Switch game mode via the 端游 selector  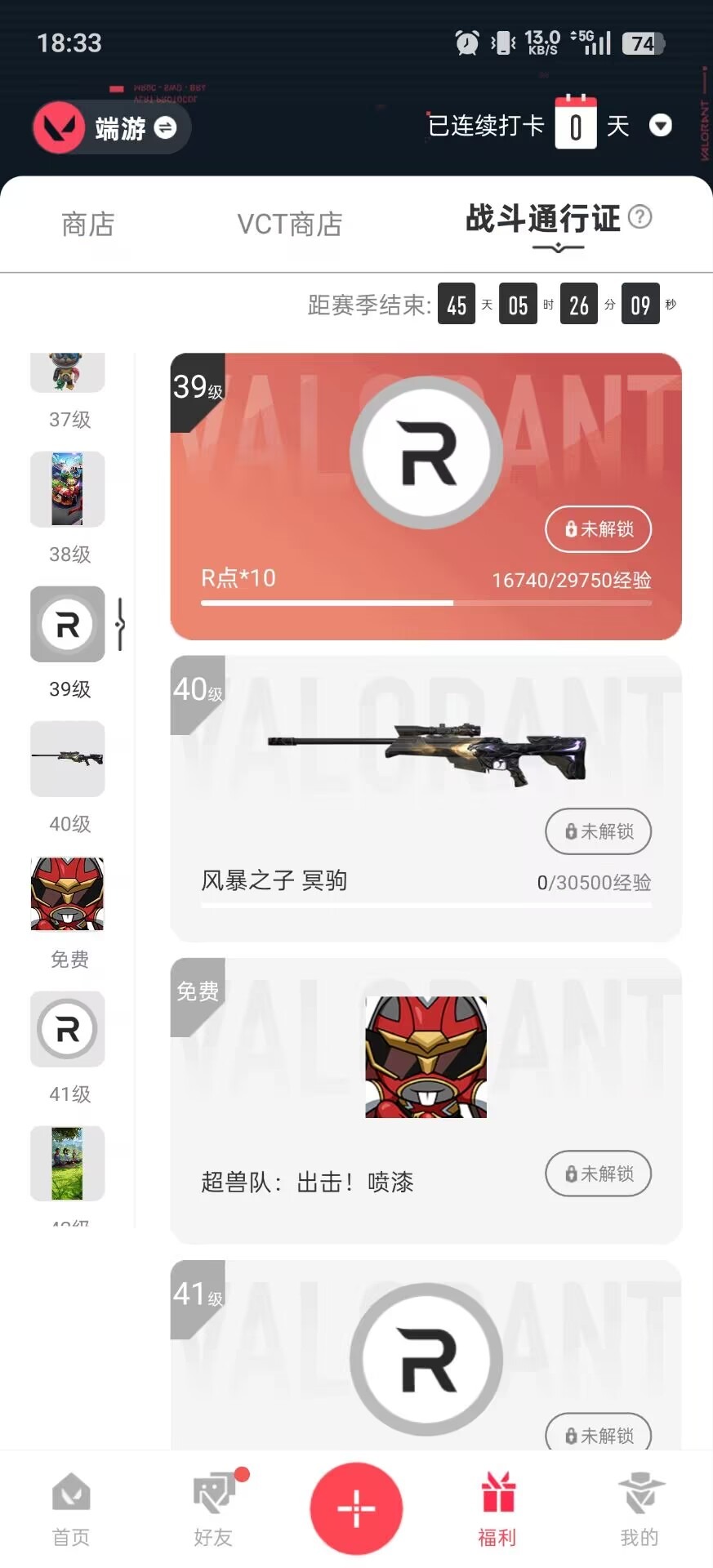click(x=112, y=128)
